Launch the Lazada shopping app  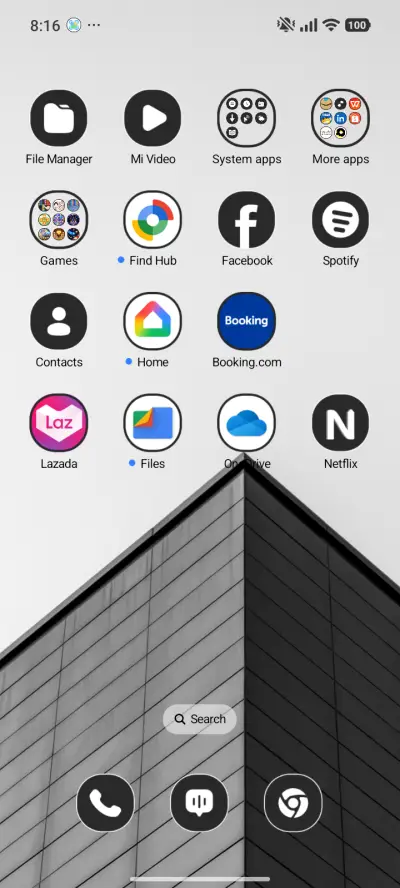point(59,422)
